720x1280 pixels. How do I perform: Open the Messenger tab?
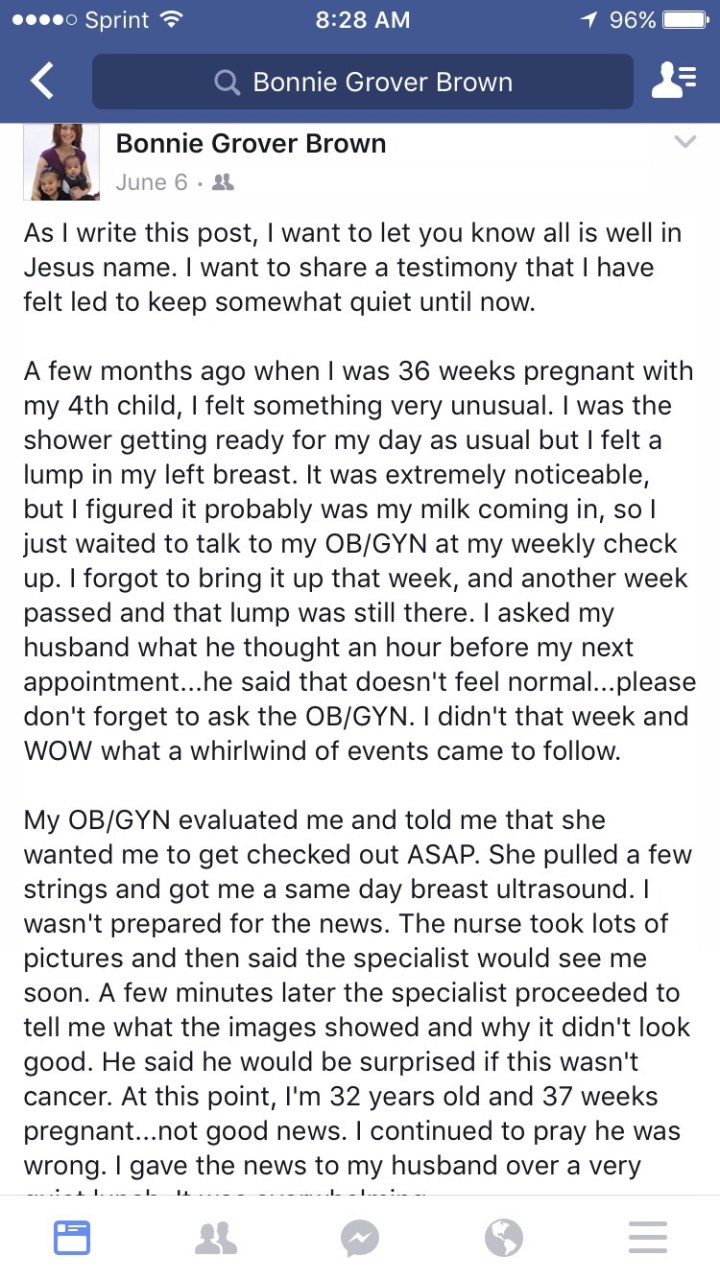[360, 1238]
